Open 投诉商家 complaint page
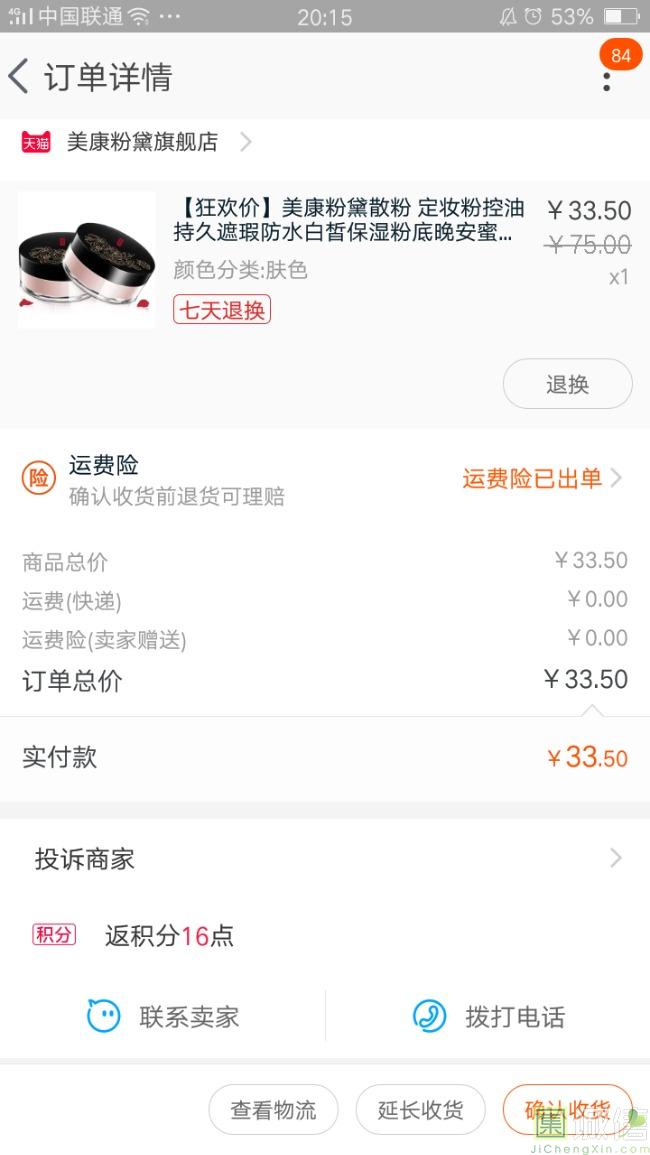This screenshot has width=650, height=1155. (x=325, y=858)
